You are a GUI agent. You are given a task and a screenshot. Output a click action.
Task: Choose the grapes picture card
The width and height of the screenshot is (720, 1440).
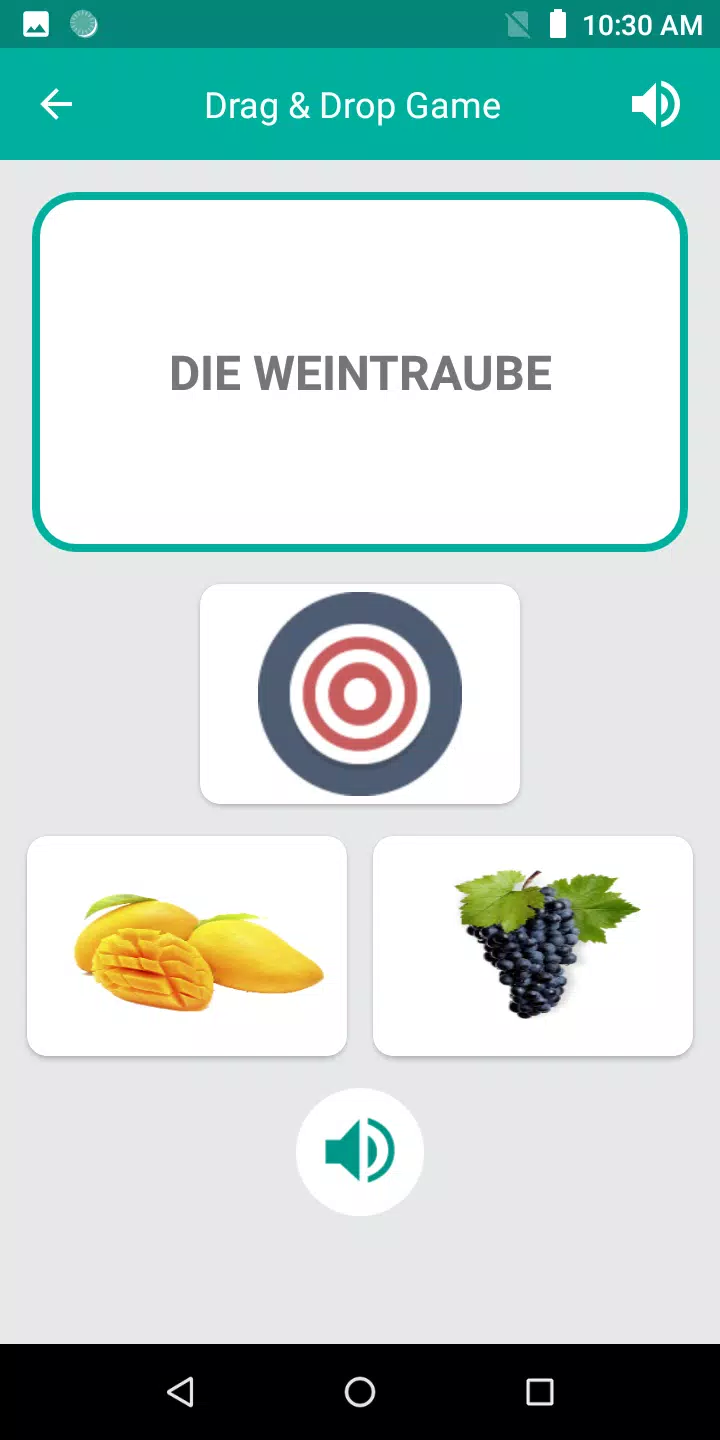(533, 946)
